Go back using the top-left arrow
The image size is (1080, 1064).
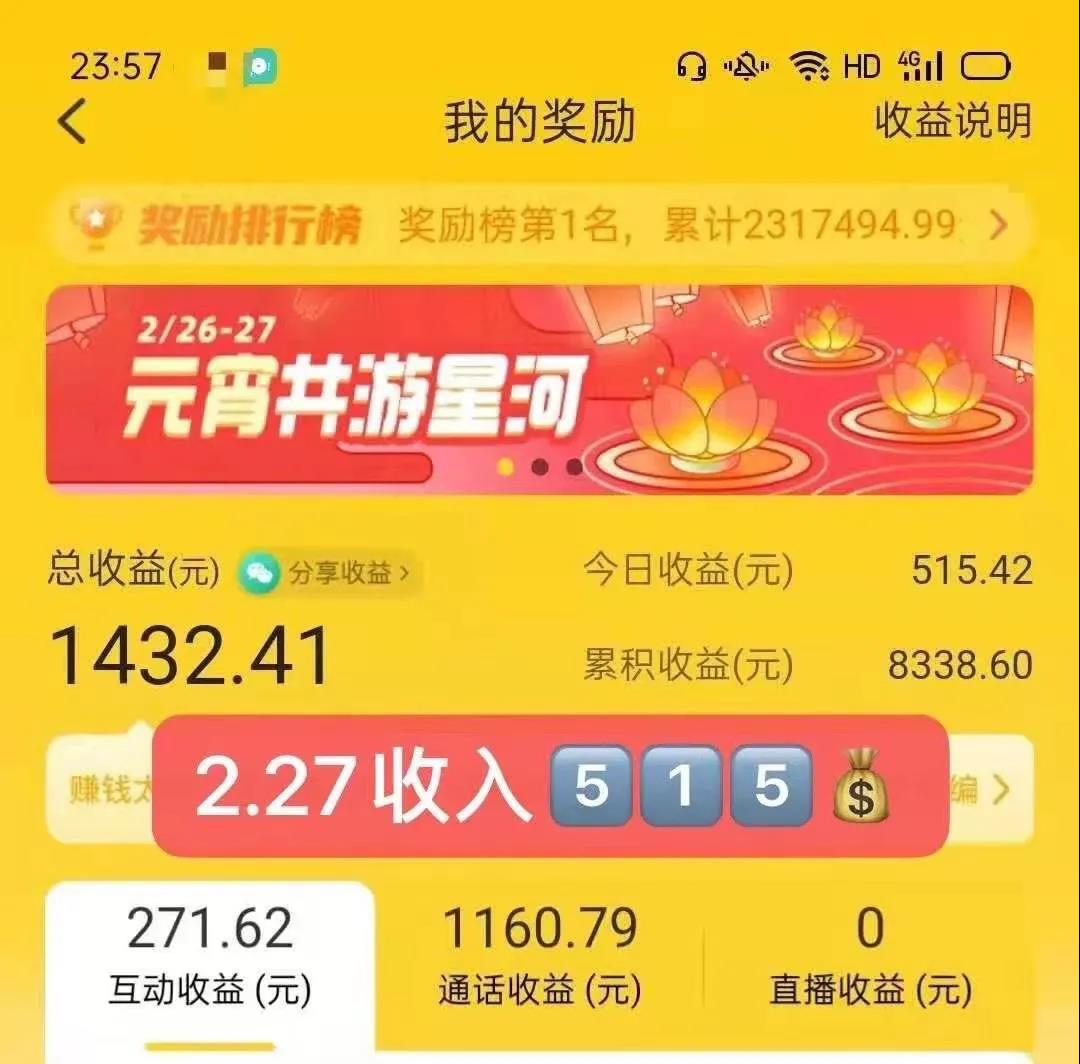pos(72,122)
